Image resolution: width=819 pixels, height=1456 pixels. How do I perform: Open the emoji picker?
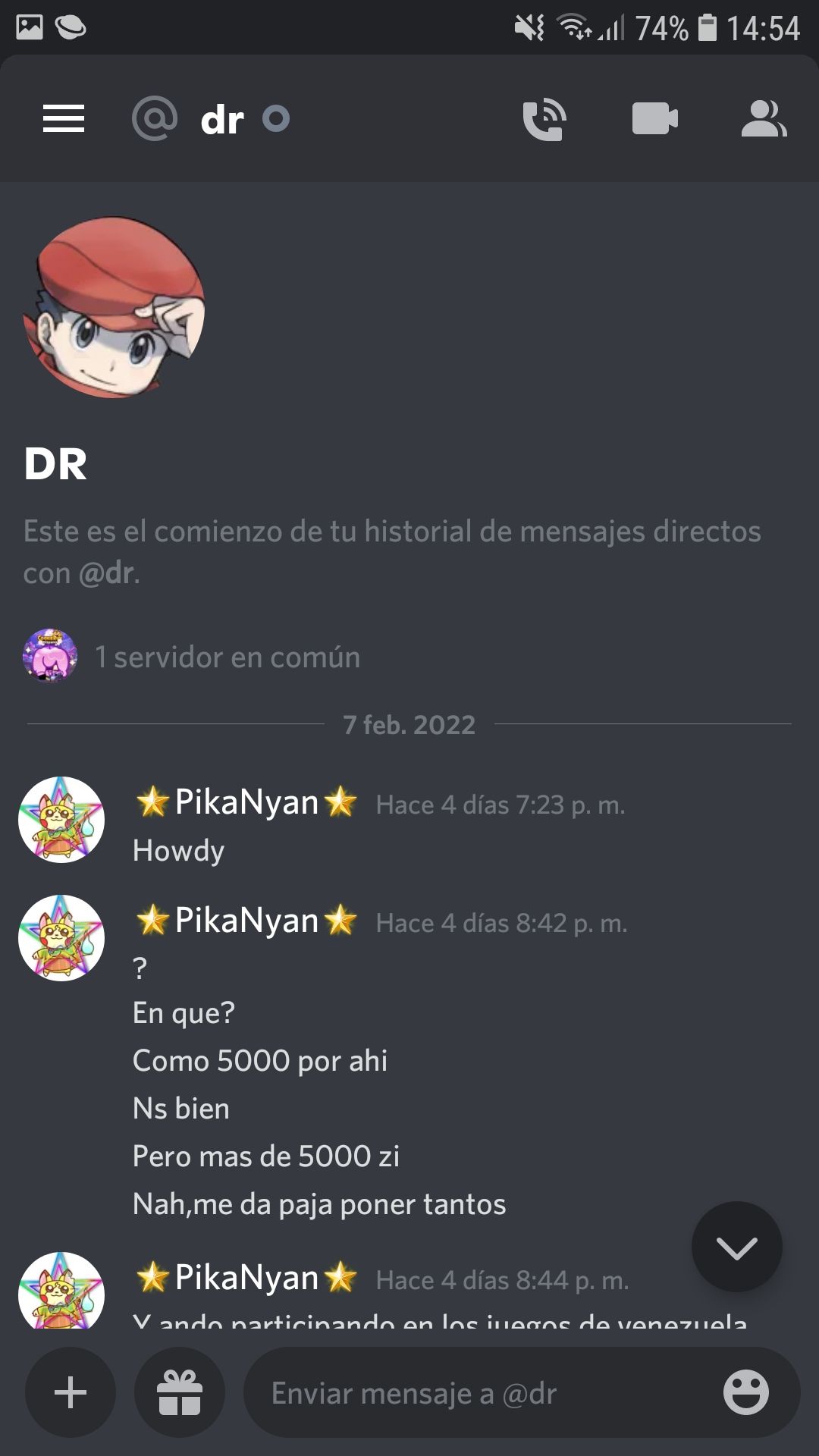[x=746, y=1392]
